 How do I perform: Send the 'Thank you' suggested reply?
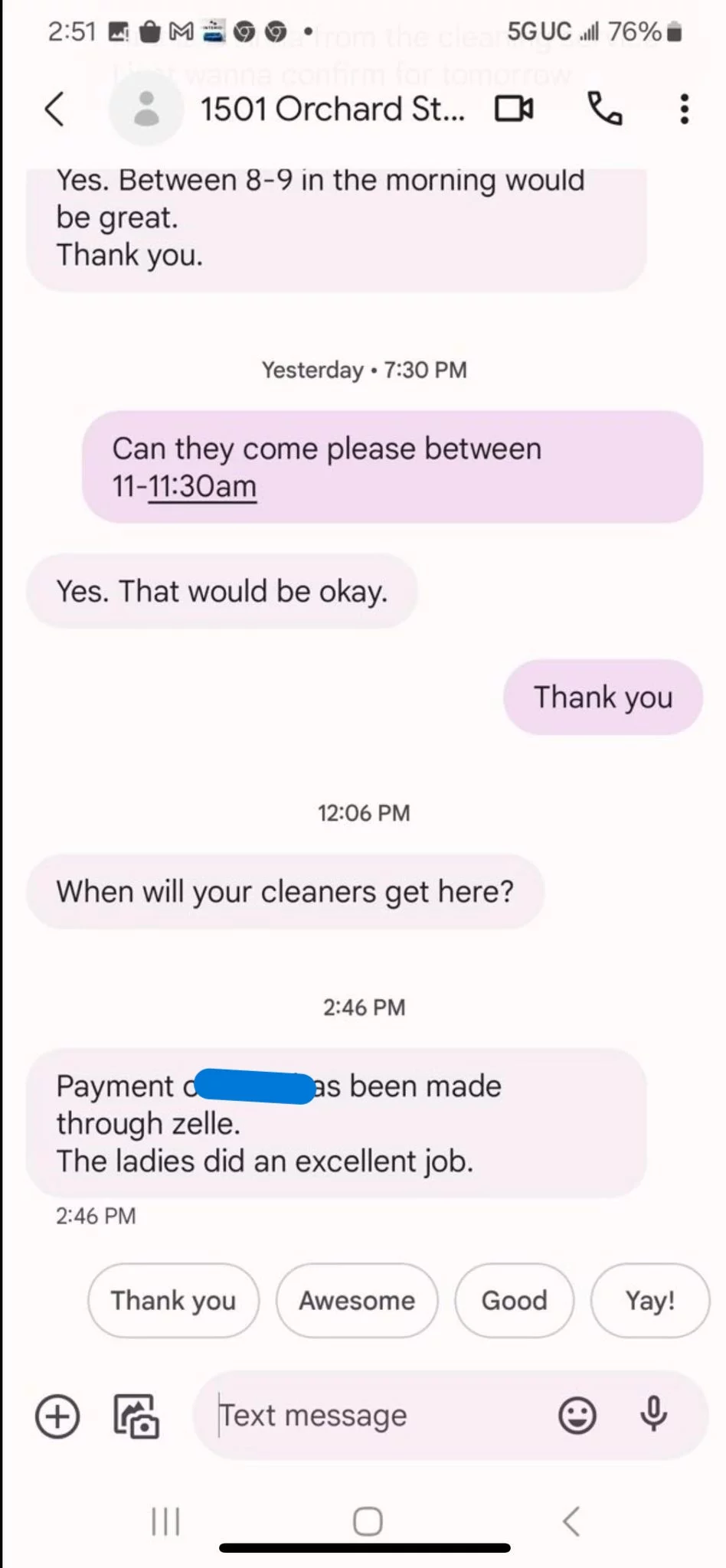pos(174,1301)
